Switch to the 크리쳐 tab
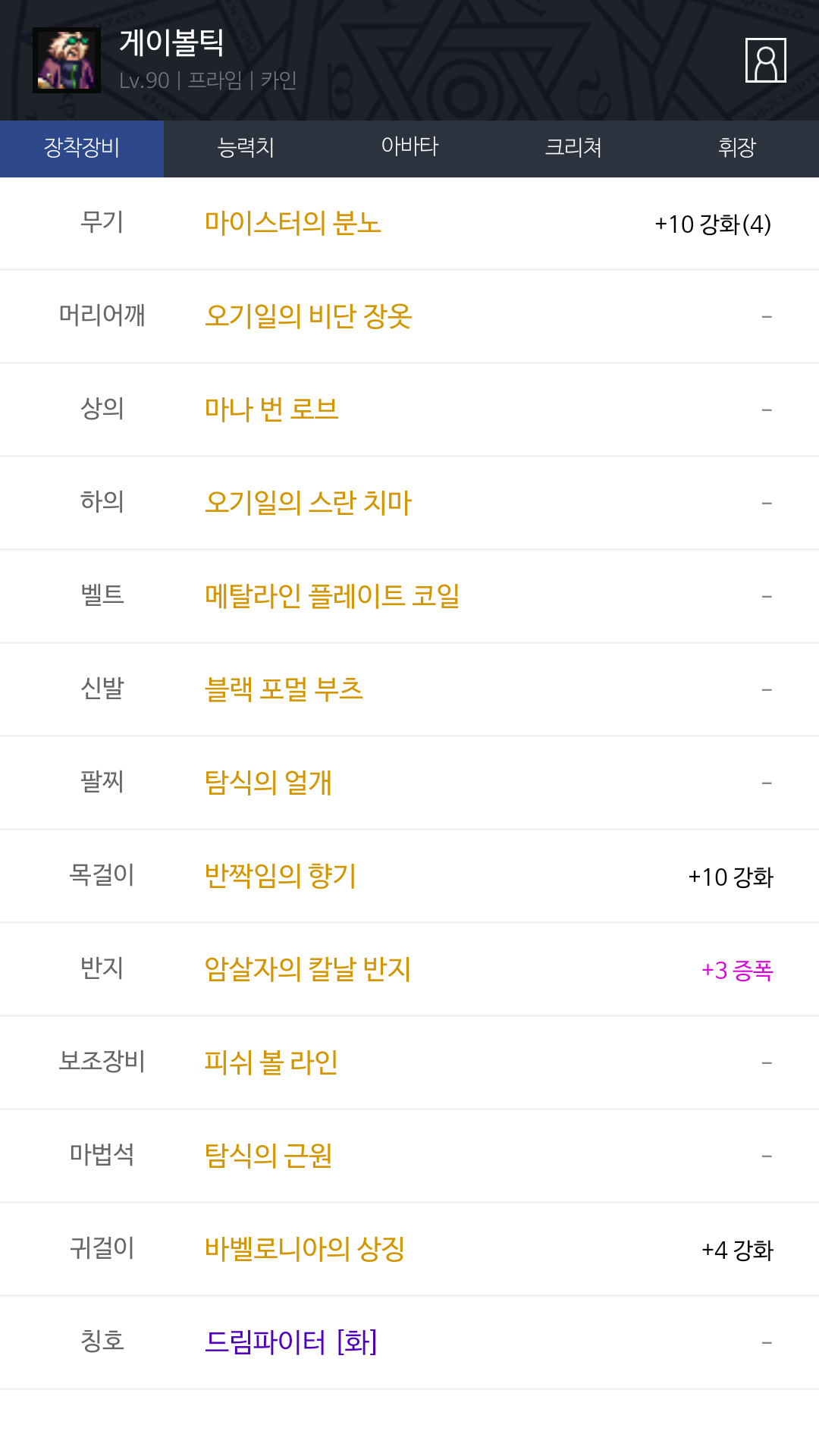Screen dimensions: 819x1456 pyautogui.click(x=573, y=147)
